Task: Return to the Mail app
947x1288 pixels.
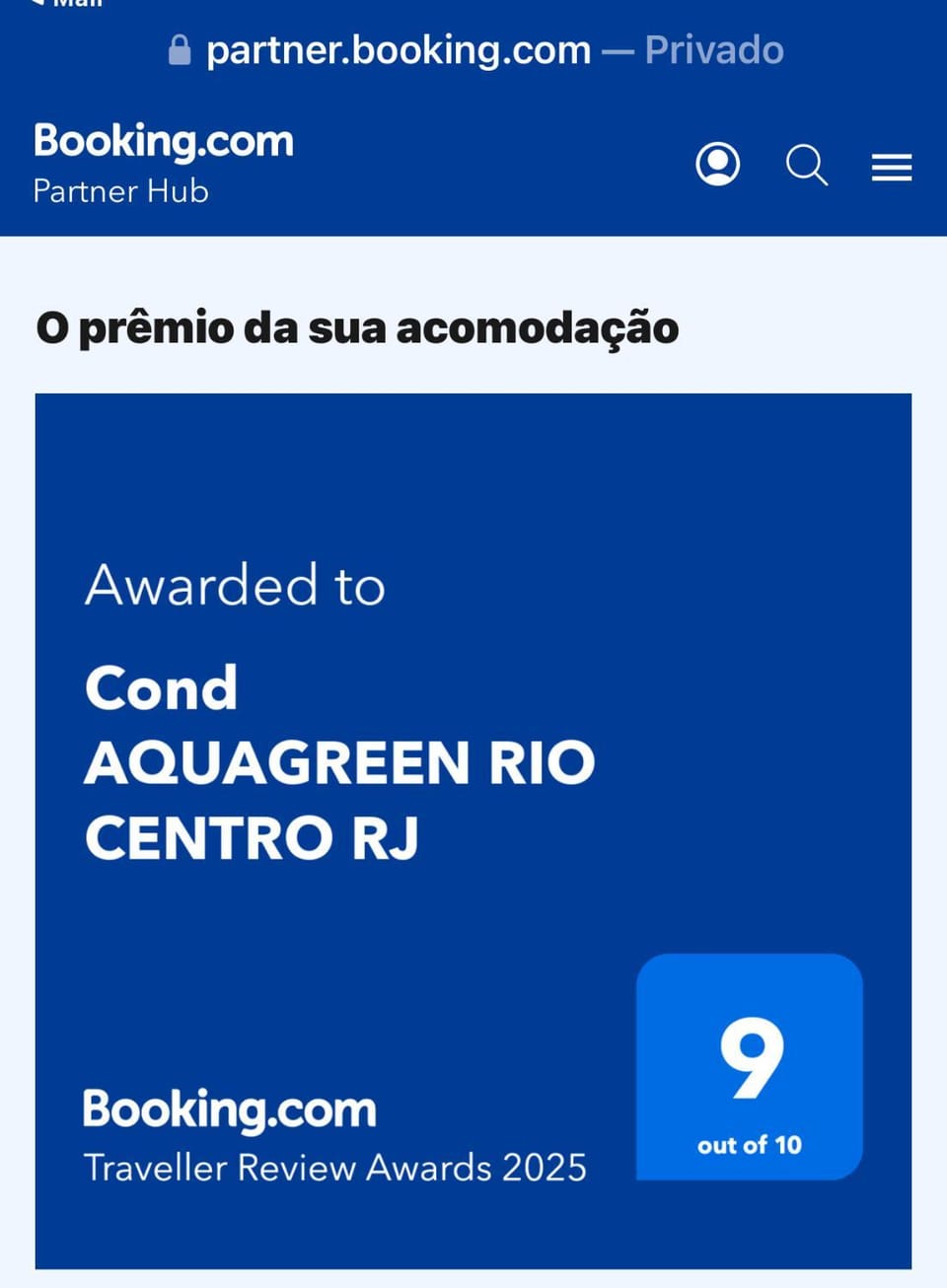Action: pyautogui.click(x=67, y=4)
